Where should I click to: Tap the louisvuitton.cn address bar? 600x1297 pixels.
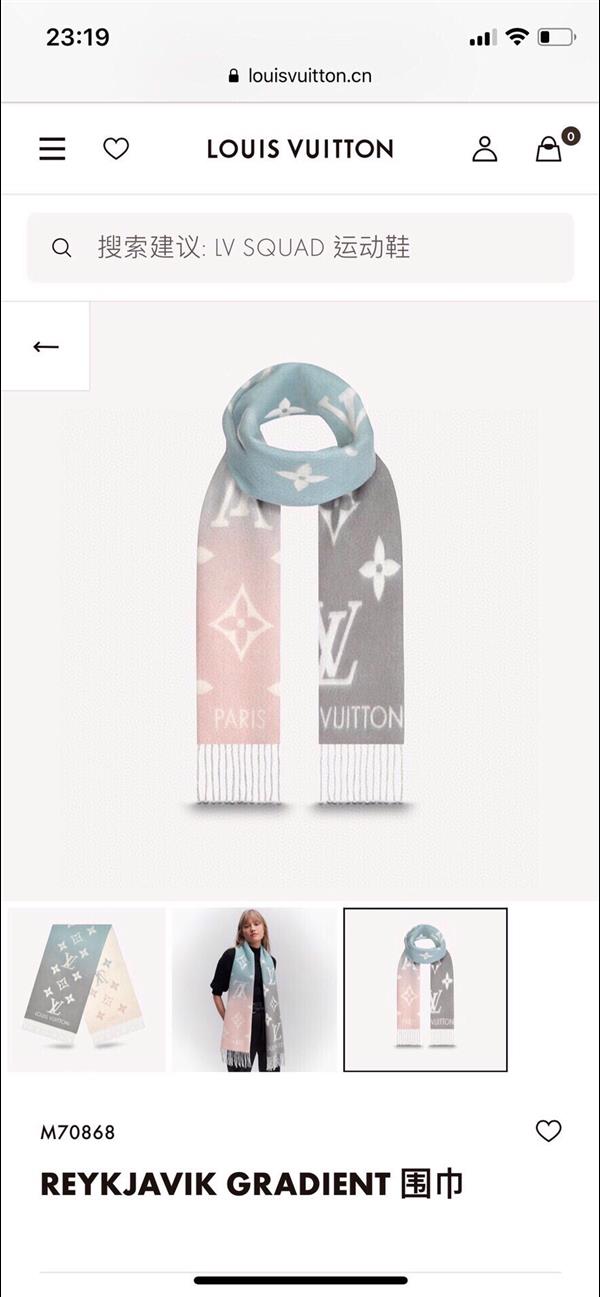[300, 75]
